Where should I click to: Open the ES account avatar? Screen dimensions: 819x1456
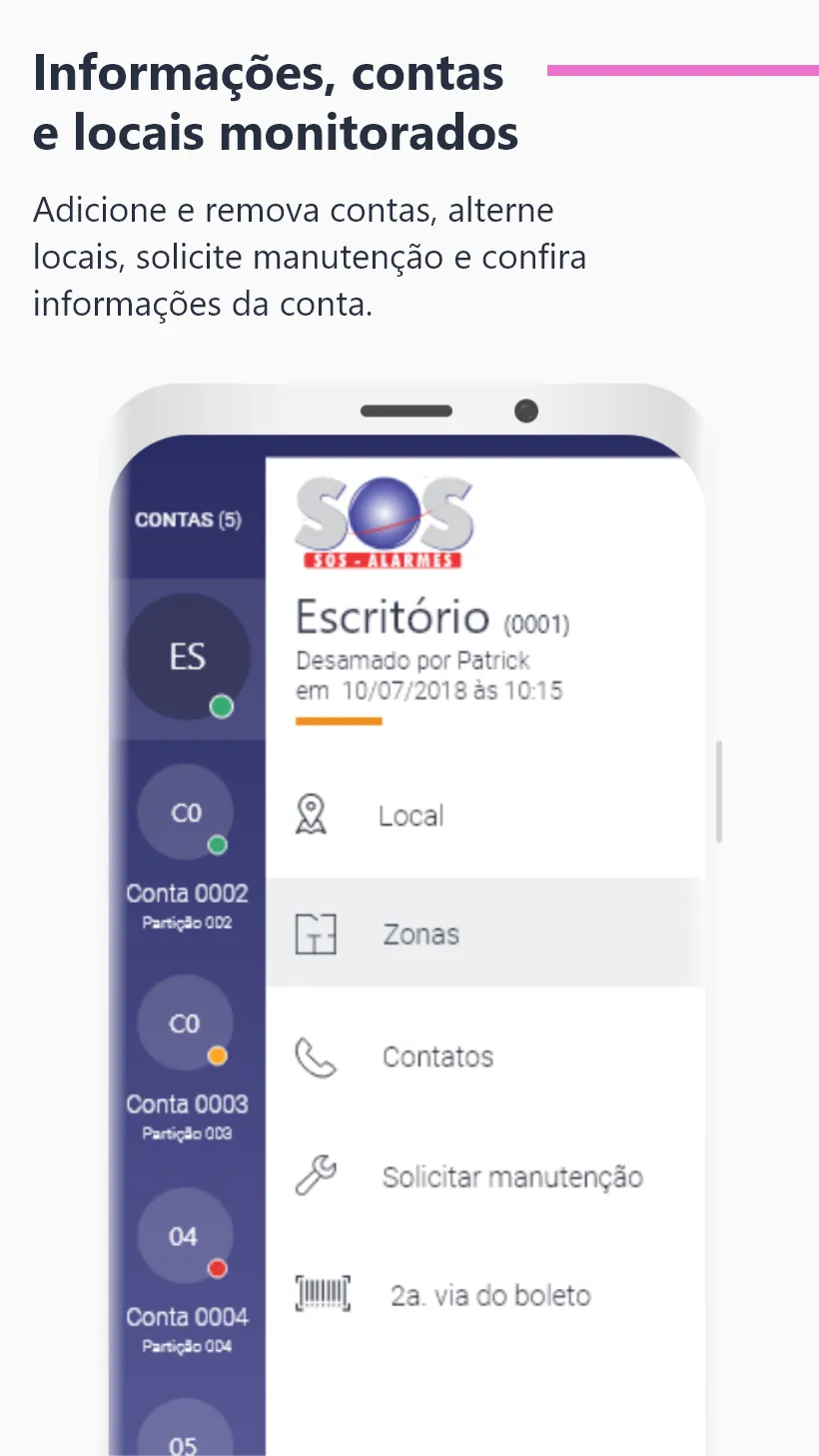[x=186, y=656]
